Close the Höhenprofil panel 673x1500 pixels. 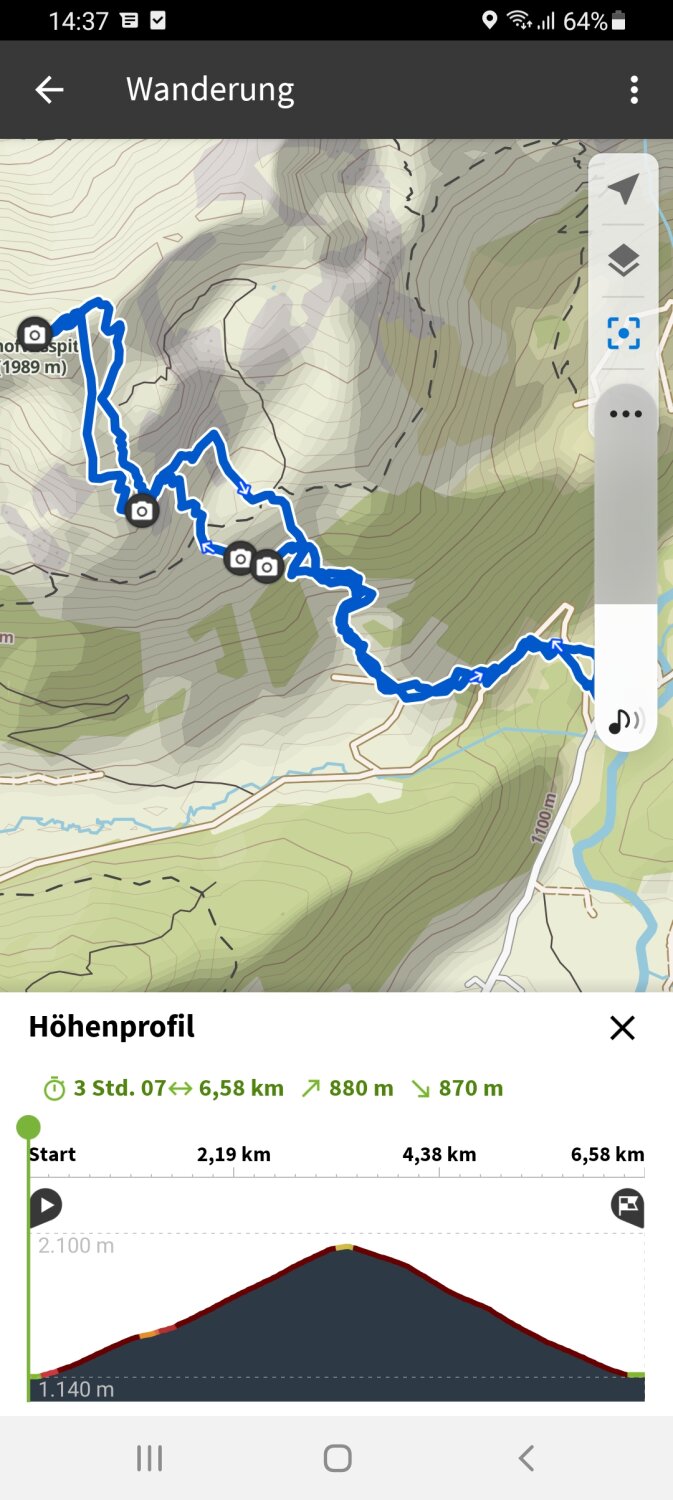click(x=622, y=1027)
